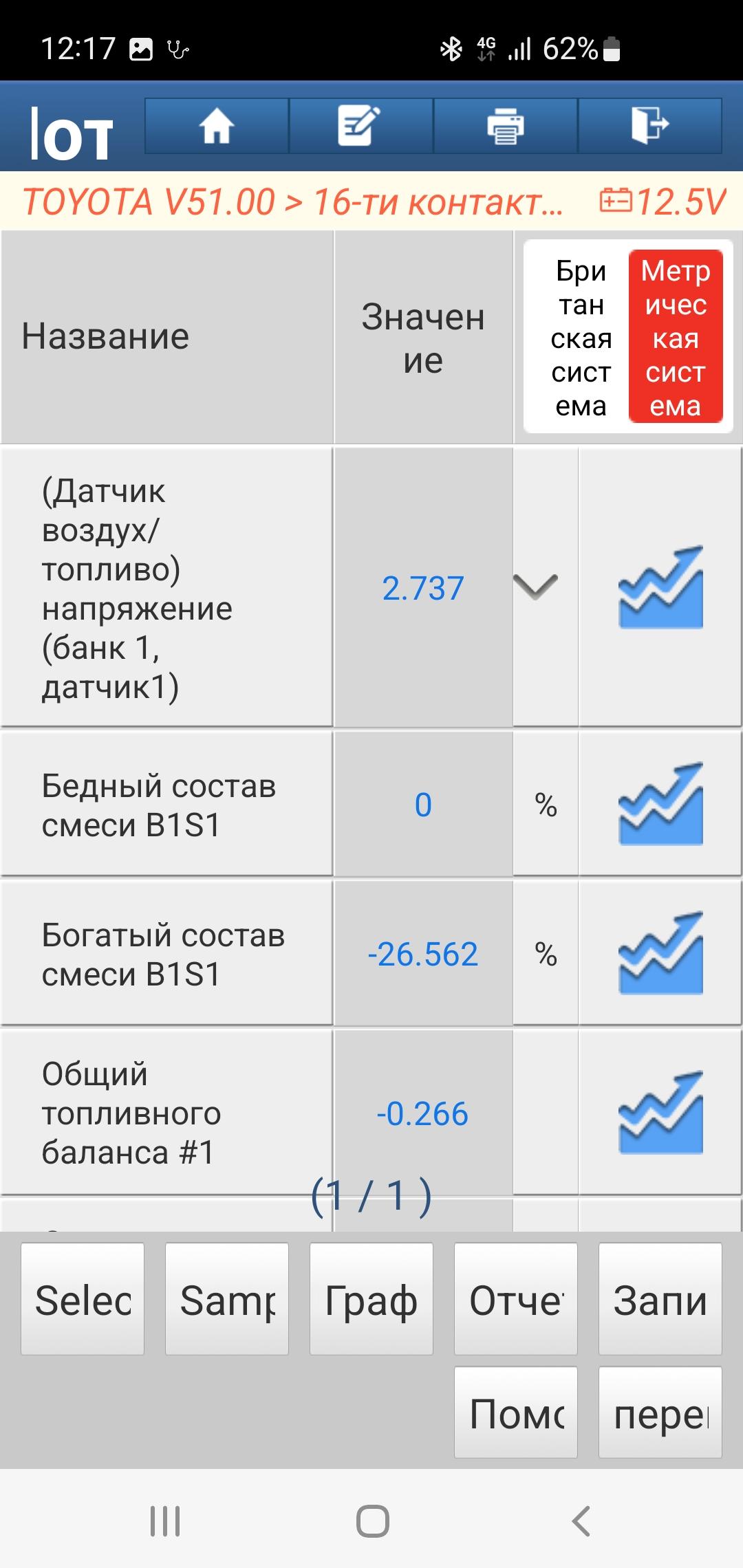The width and height of the screenshot is (743, 1568).
Task: Open the Отчет report button
Action: [516, 1299]
